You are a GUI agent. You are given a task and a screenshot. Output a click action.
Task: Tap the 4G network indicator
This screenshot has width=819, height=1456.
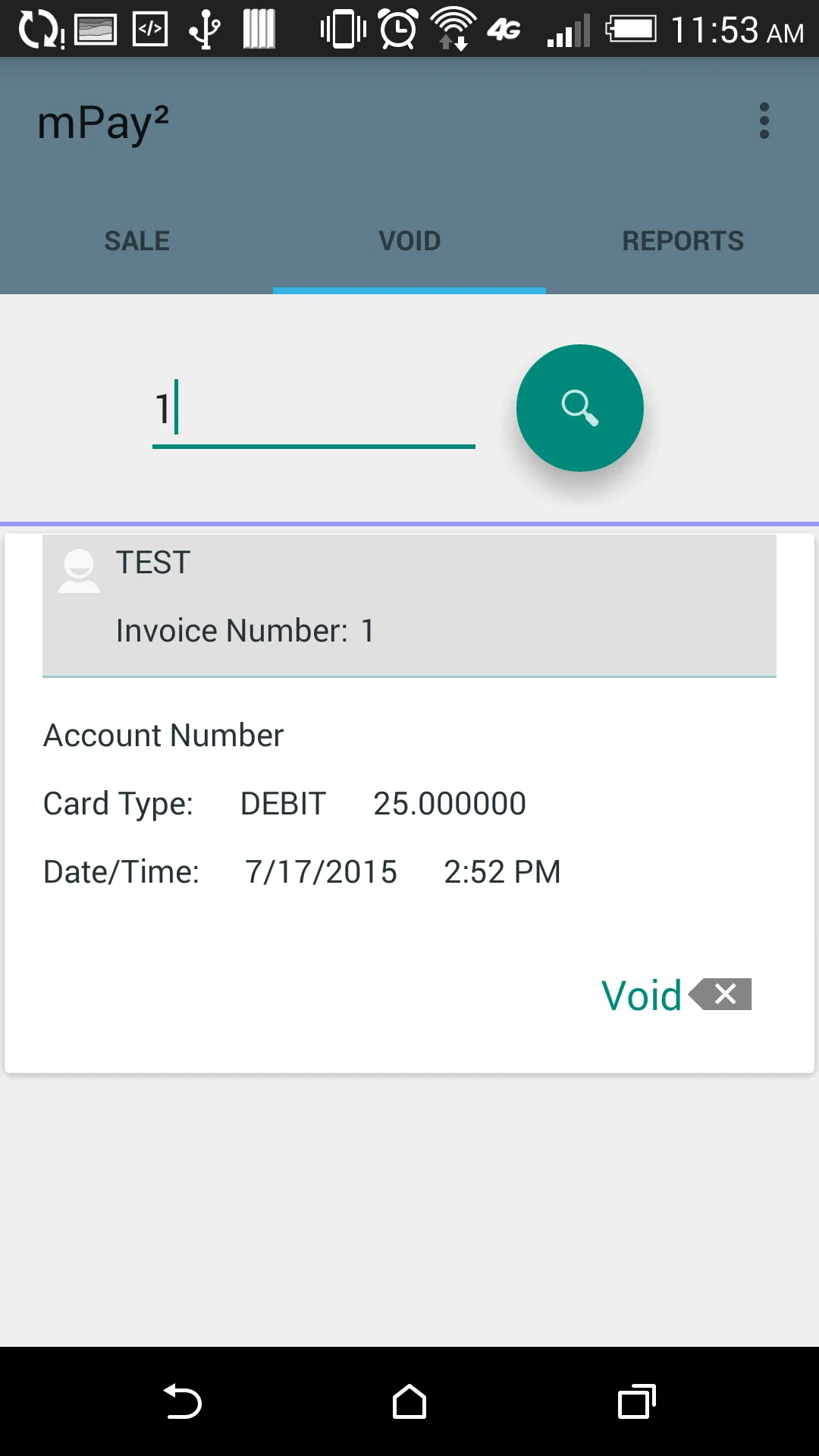(x=505, y=30)
